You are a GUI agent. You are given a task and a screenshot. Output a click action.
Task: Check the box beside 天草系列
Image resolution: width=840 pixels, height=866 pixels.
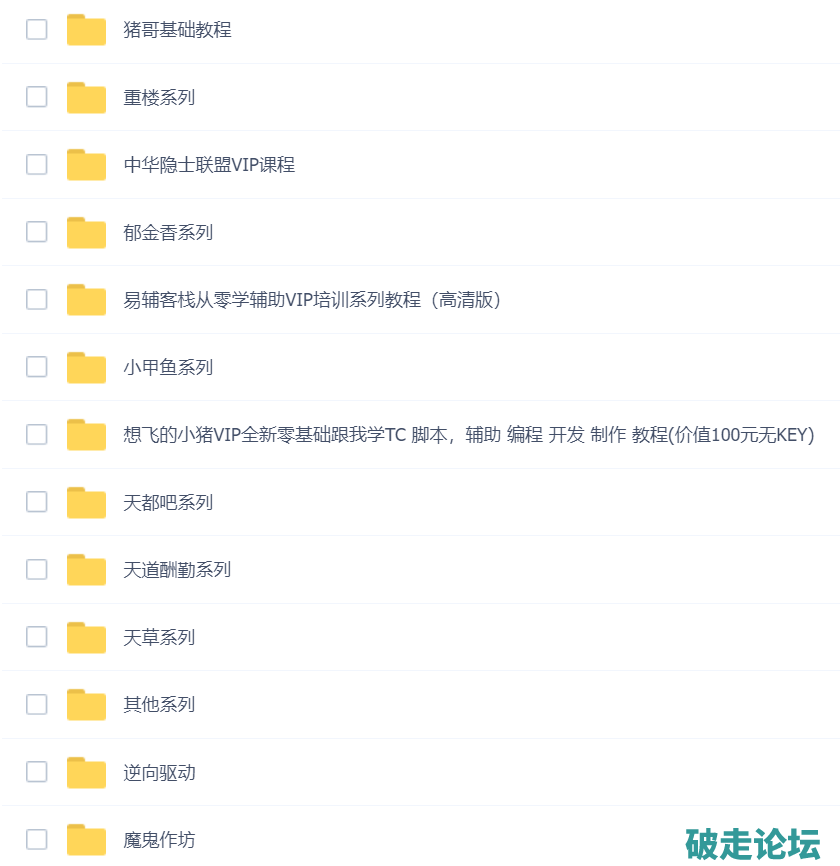tap(37, 637)
